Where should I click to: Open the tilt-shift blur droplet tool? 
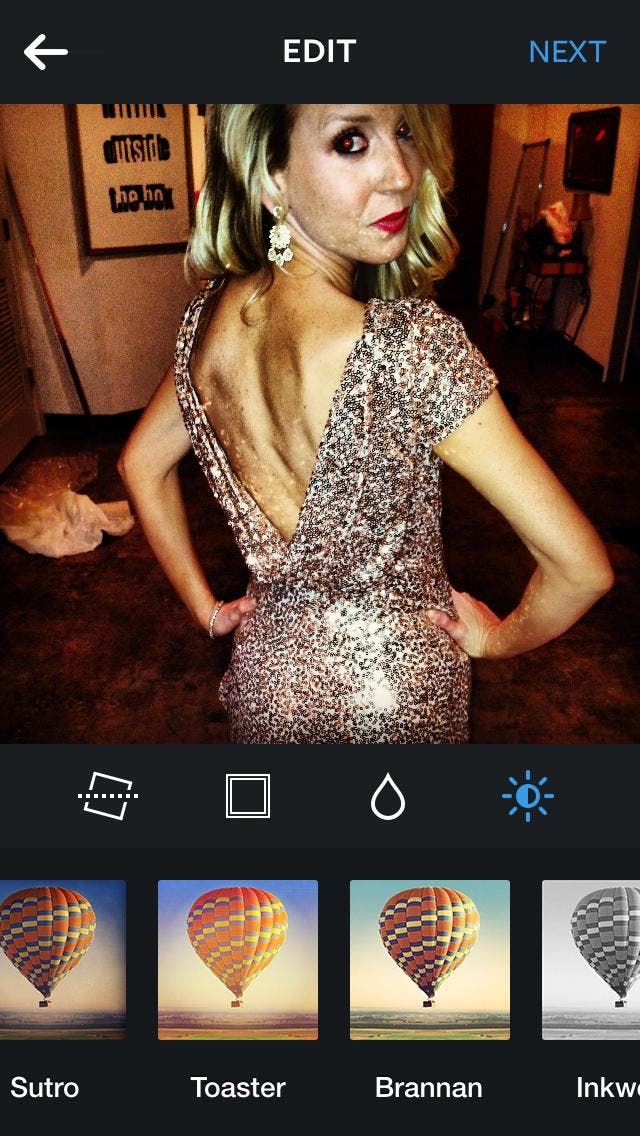388,795
